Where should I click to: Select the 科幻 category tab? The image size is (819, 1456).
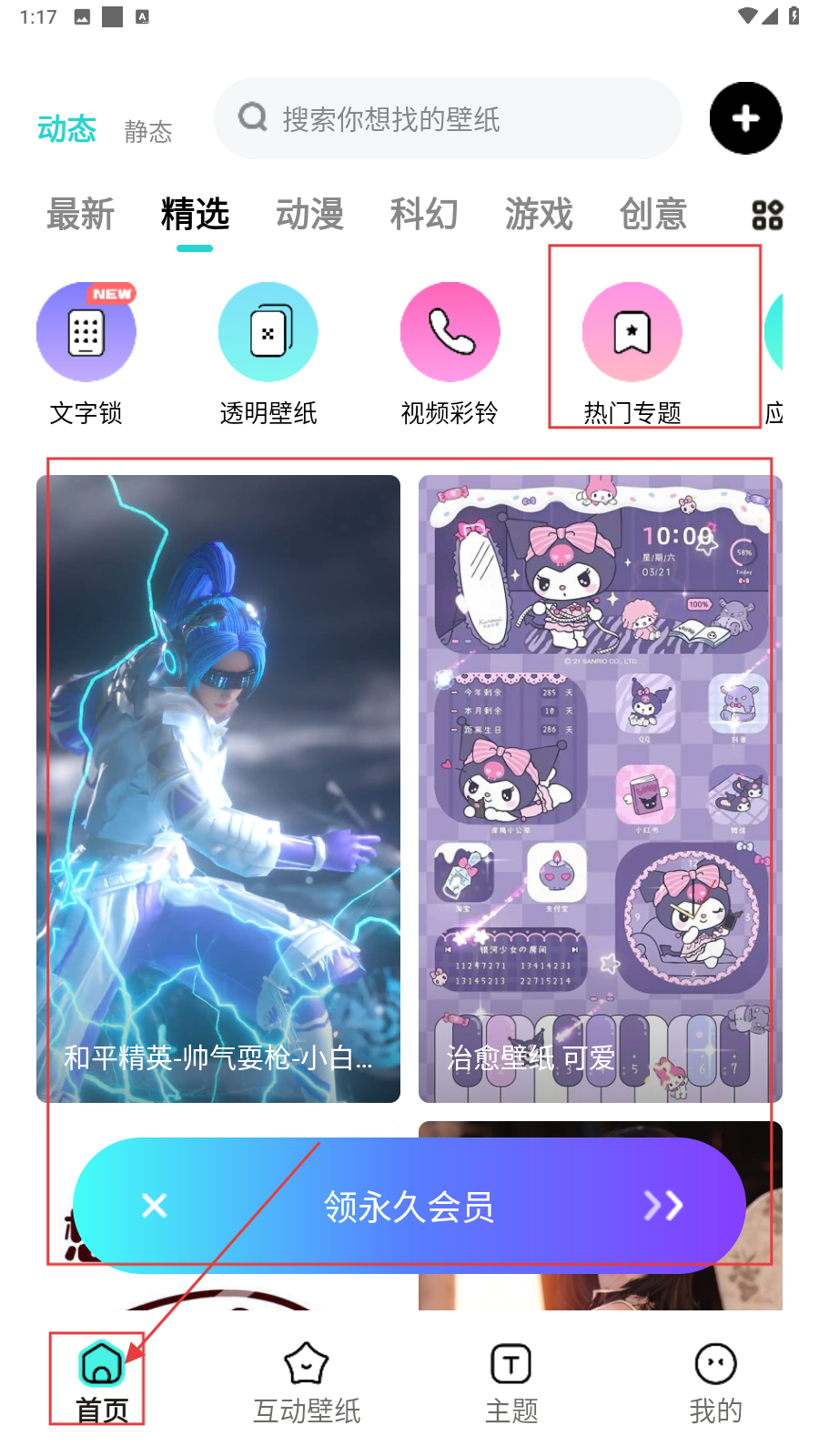[424, 215]
